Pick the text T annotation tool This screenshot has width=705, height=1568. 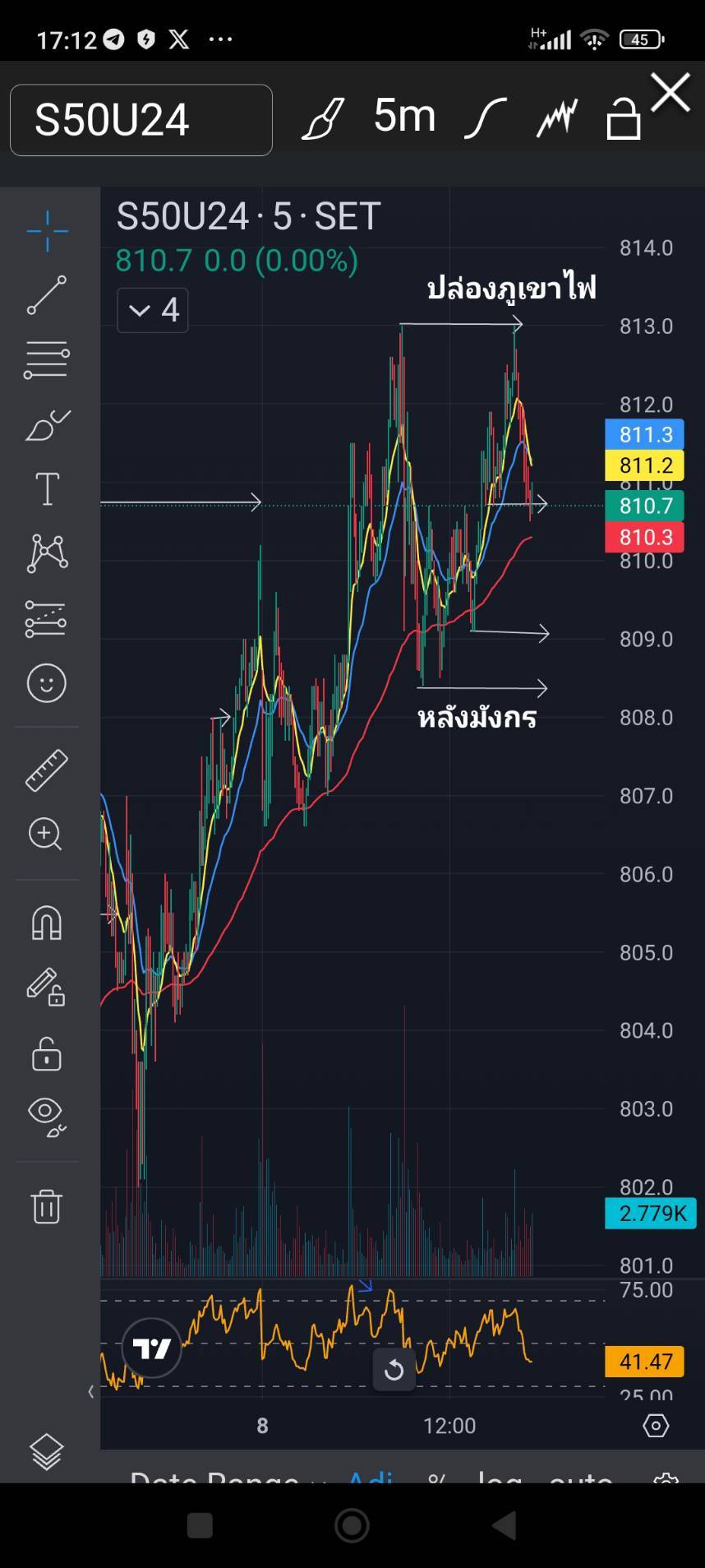click(x=47, y=489)
